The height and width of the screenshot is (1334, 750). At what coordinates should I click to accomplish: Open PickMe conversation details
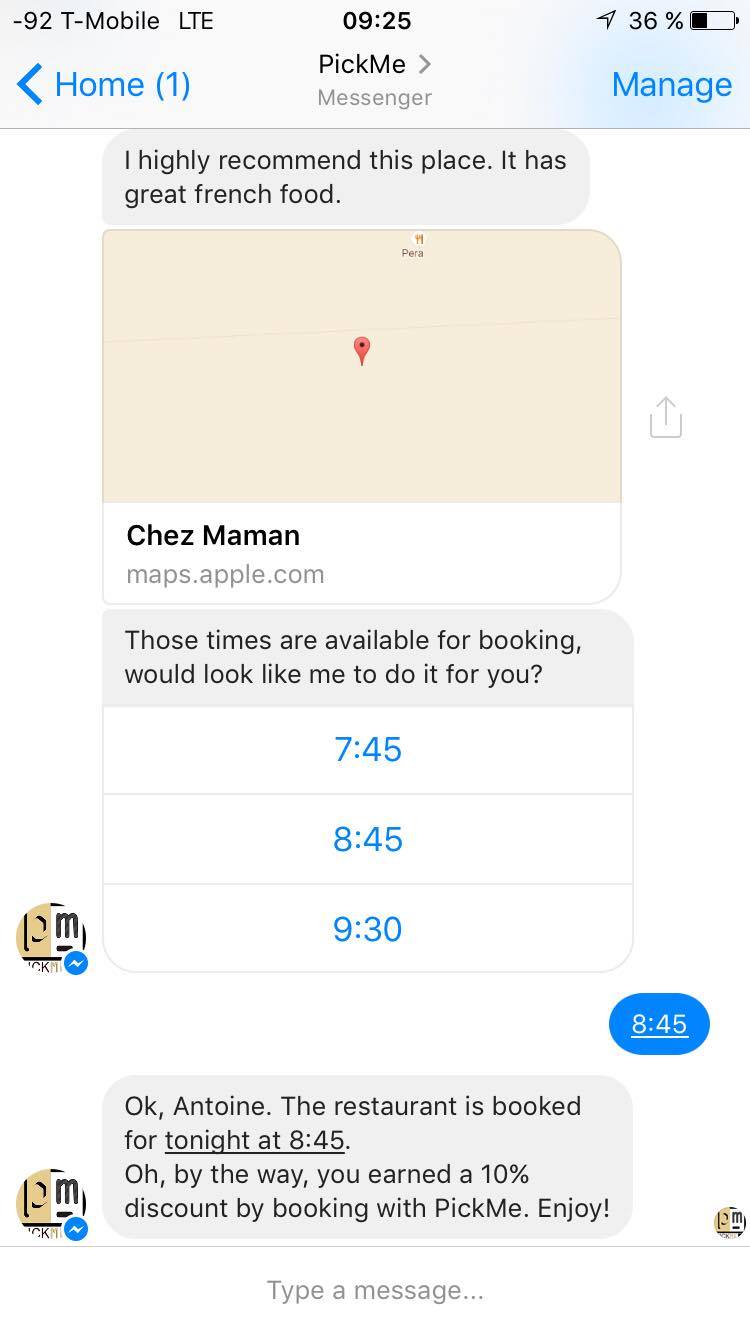[375, 79]
